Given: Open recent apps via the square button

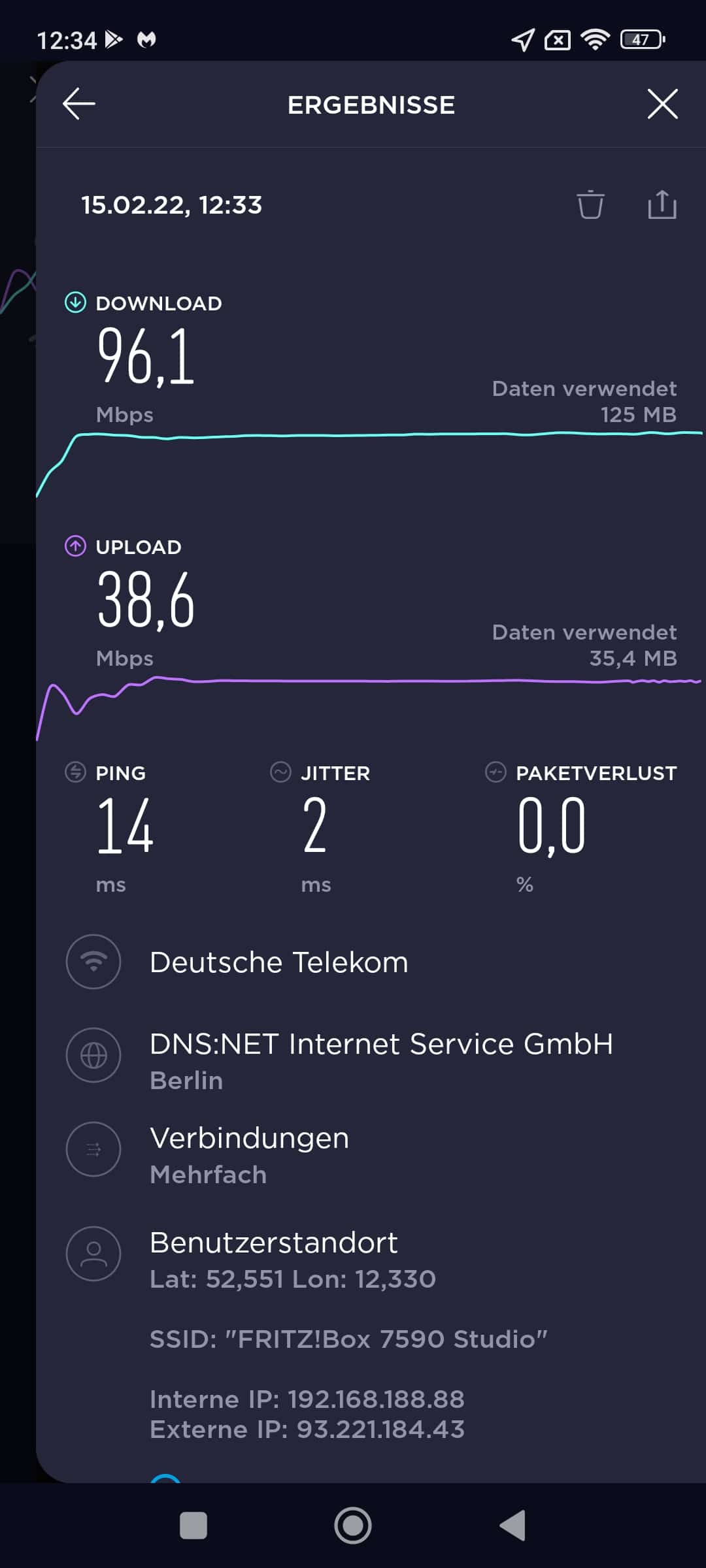Looking at the screenshot, I should [193, 1526].
